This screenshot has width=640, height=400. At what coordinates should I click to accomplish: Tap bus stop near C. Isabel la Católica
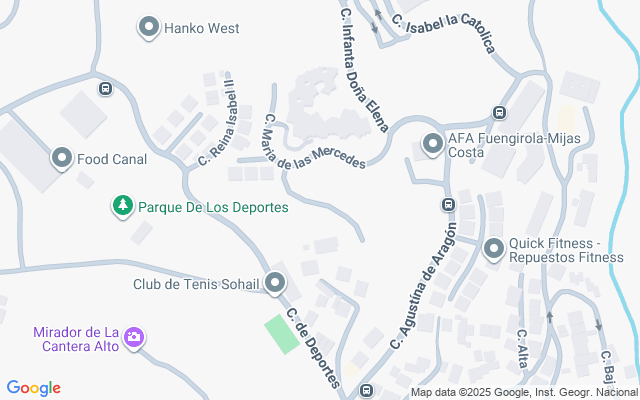pos(500,112)
